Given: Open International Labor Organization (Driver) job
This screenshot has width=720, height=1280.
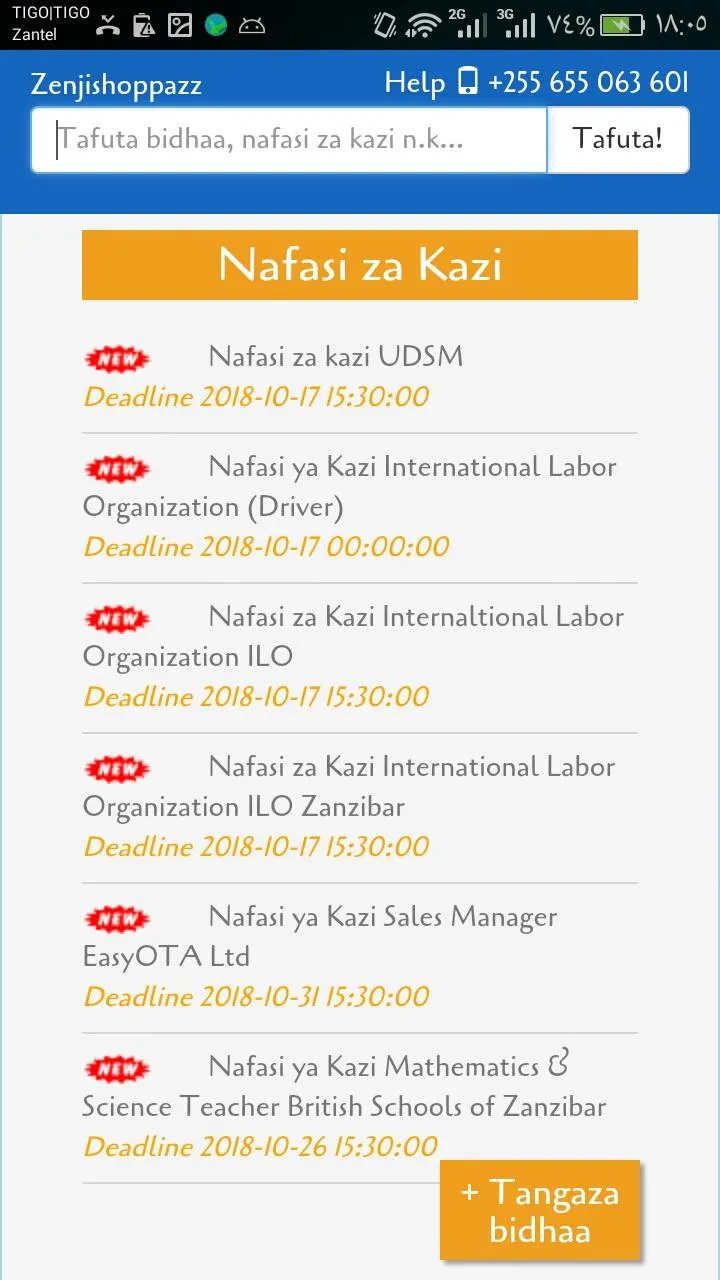Looking at the screenshot, I should 350,486.
